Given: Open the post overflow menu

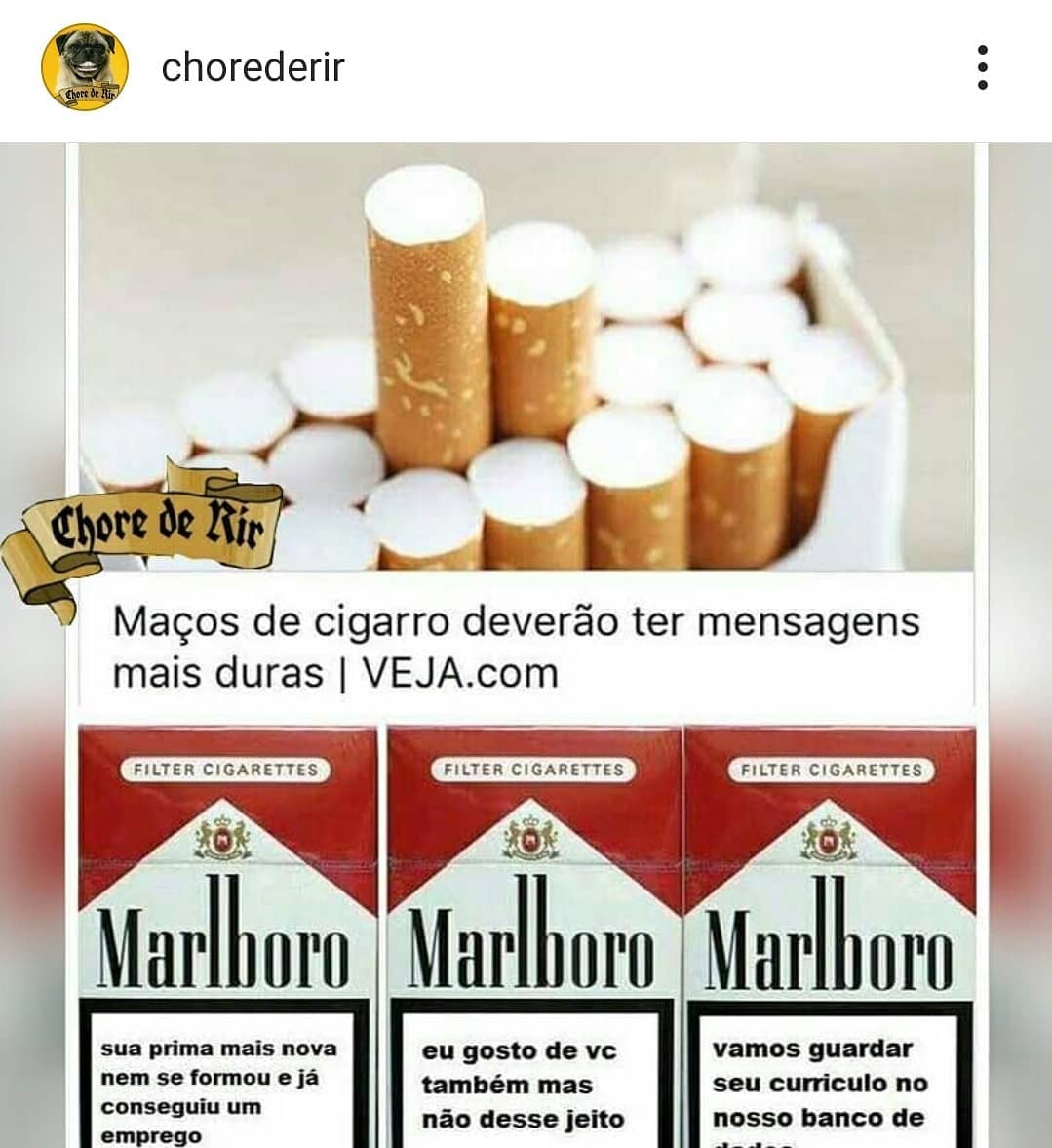Looking at the screenshot, I should 982,67.
